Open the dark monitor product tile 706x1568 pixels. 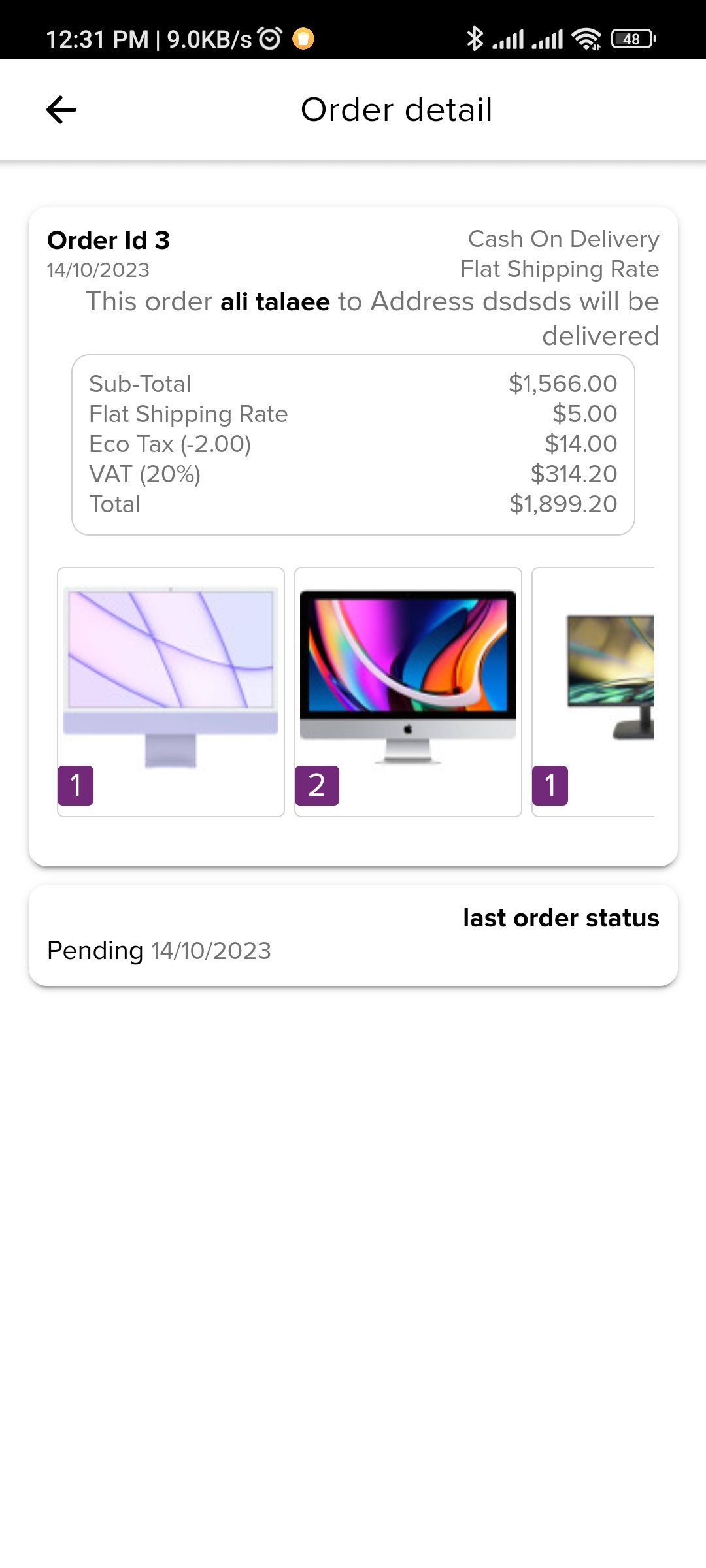[593, 692]
